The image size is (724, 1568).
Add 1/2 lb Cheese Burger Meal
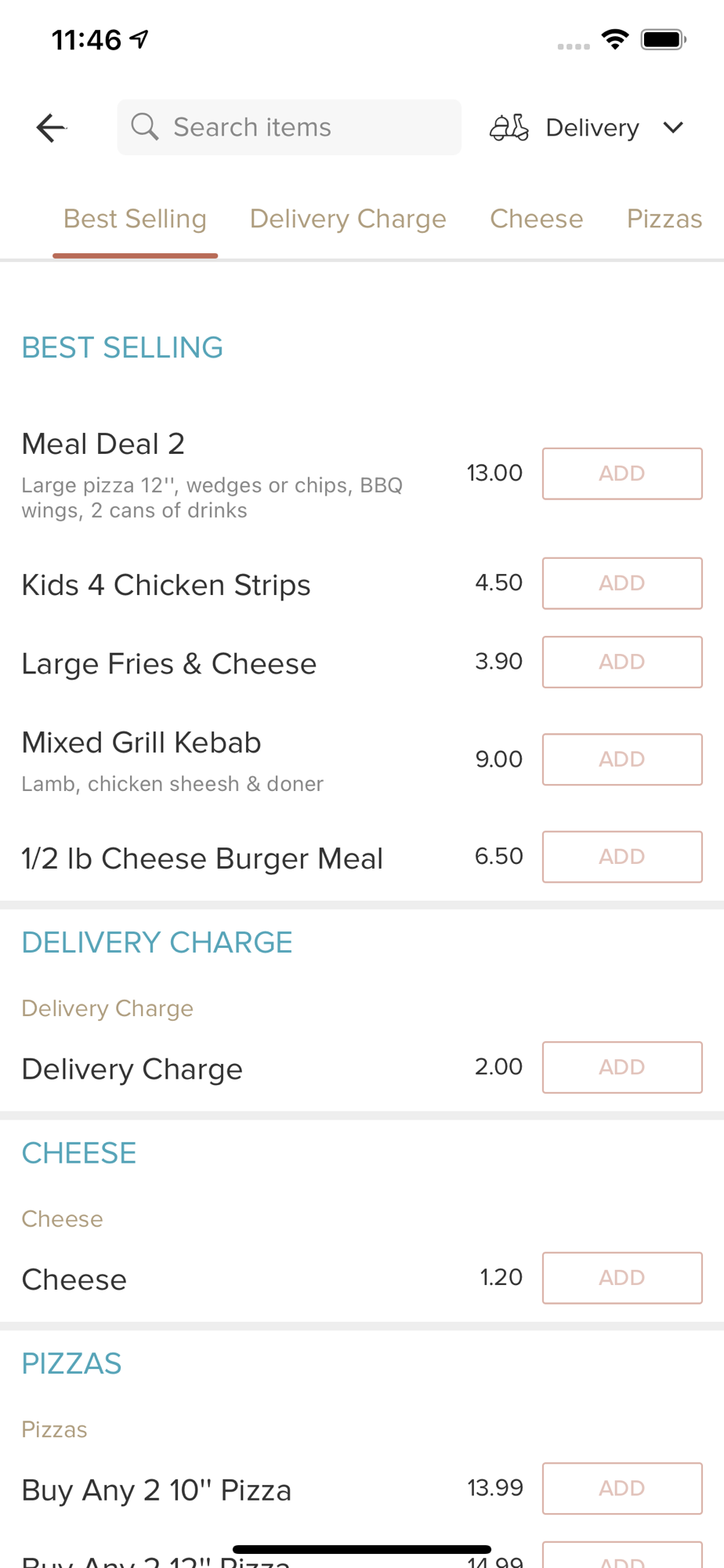622,857
